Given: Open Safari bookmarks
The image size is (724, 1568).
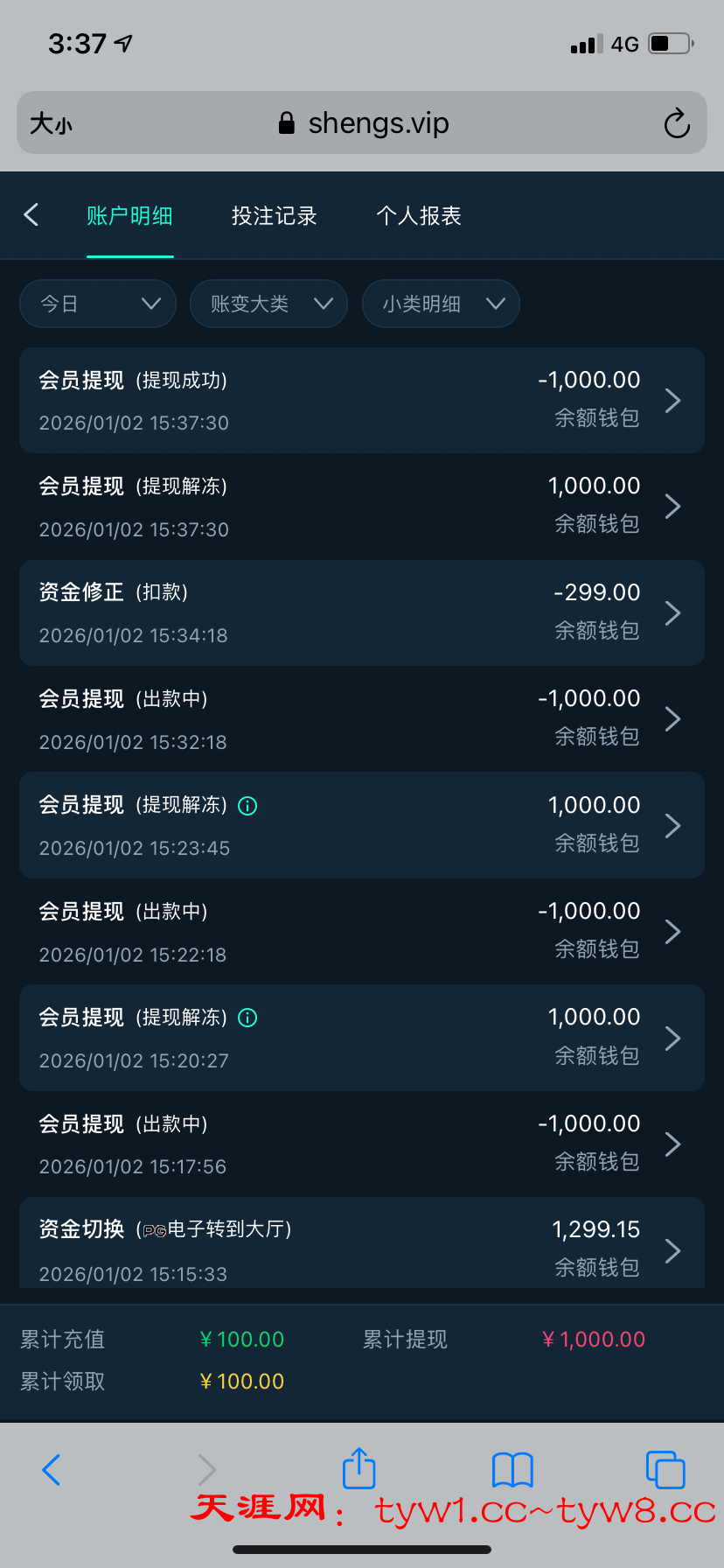Looking at the screenshot, I should [512, 1470].
